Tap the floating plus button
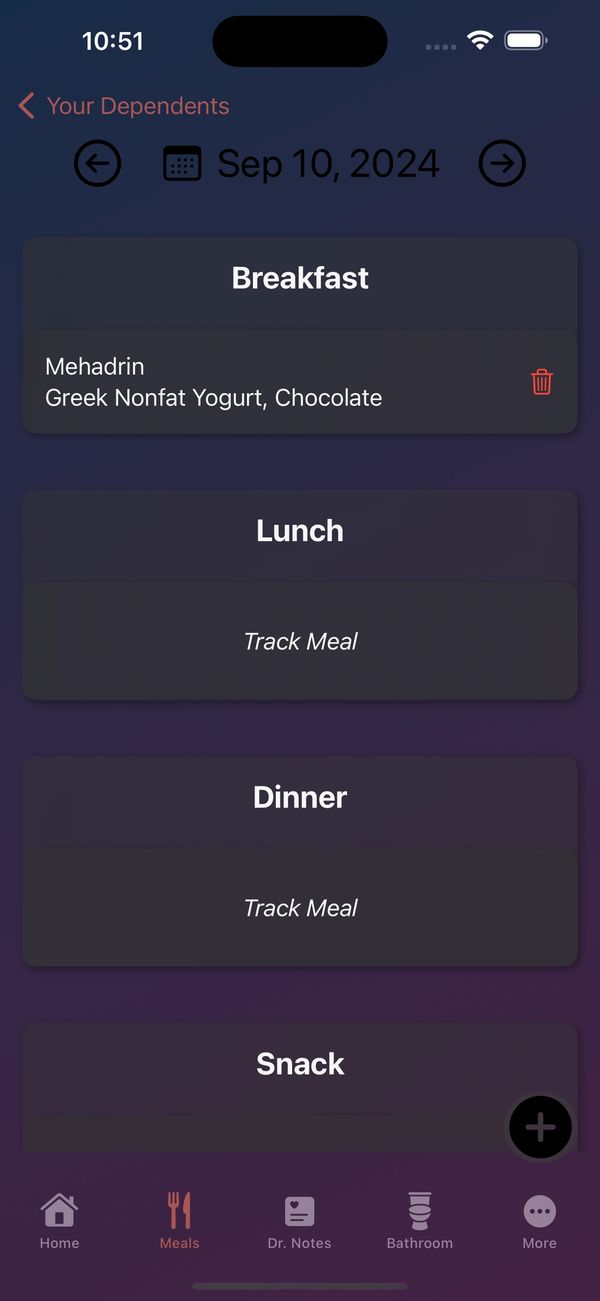The image size is (600, 1301). point(540,1127)
